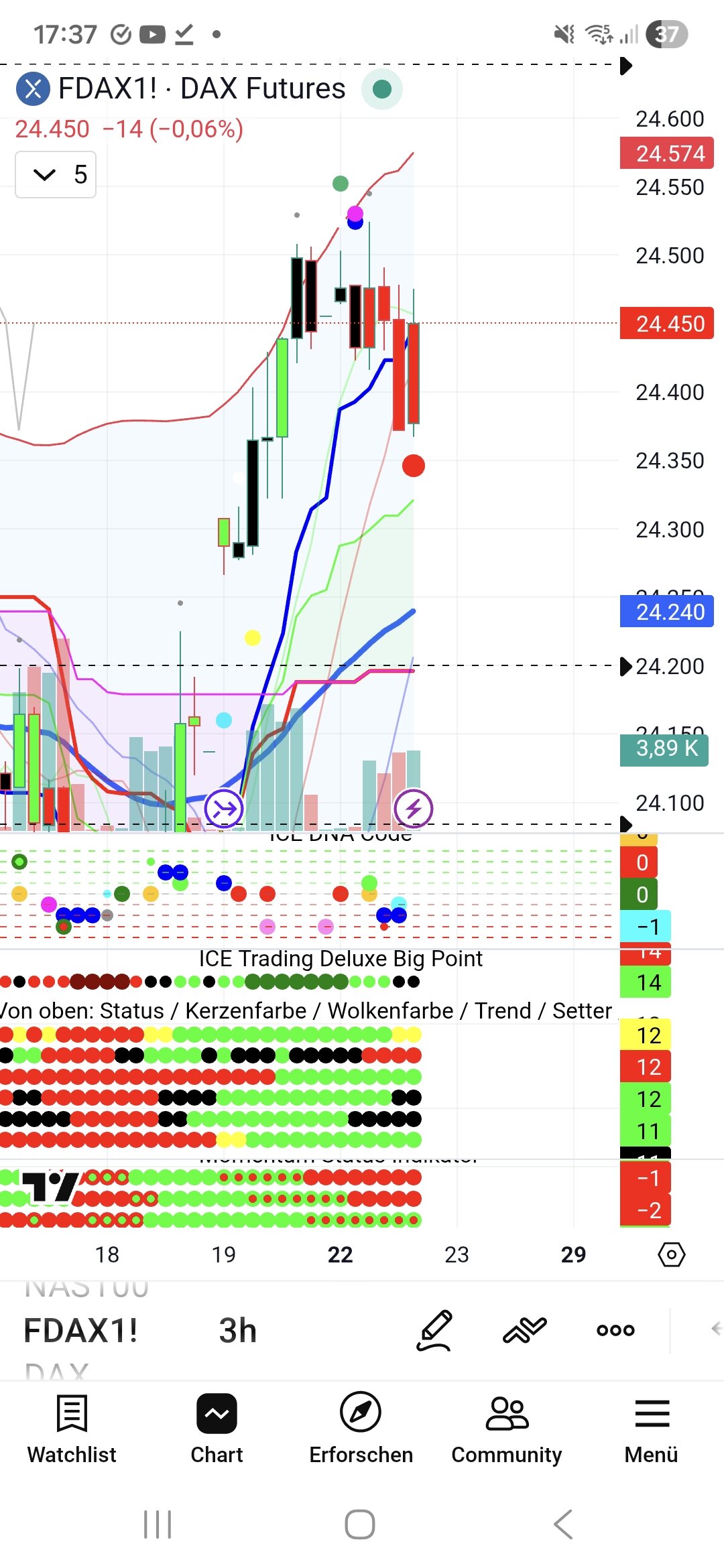Open chart settings gear icon
724x1568 pixels.
point(671,1254)
